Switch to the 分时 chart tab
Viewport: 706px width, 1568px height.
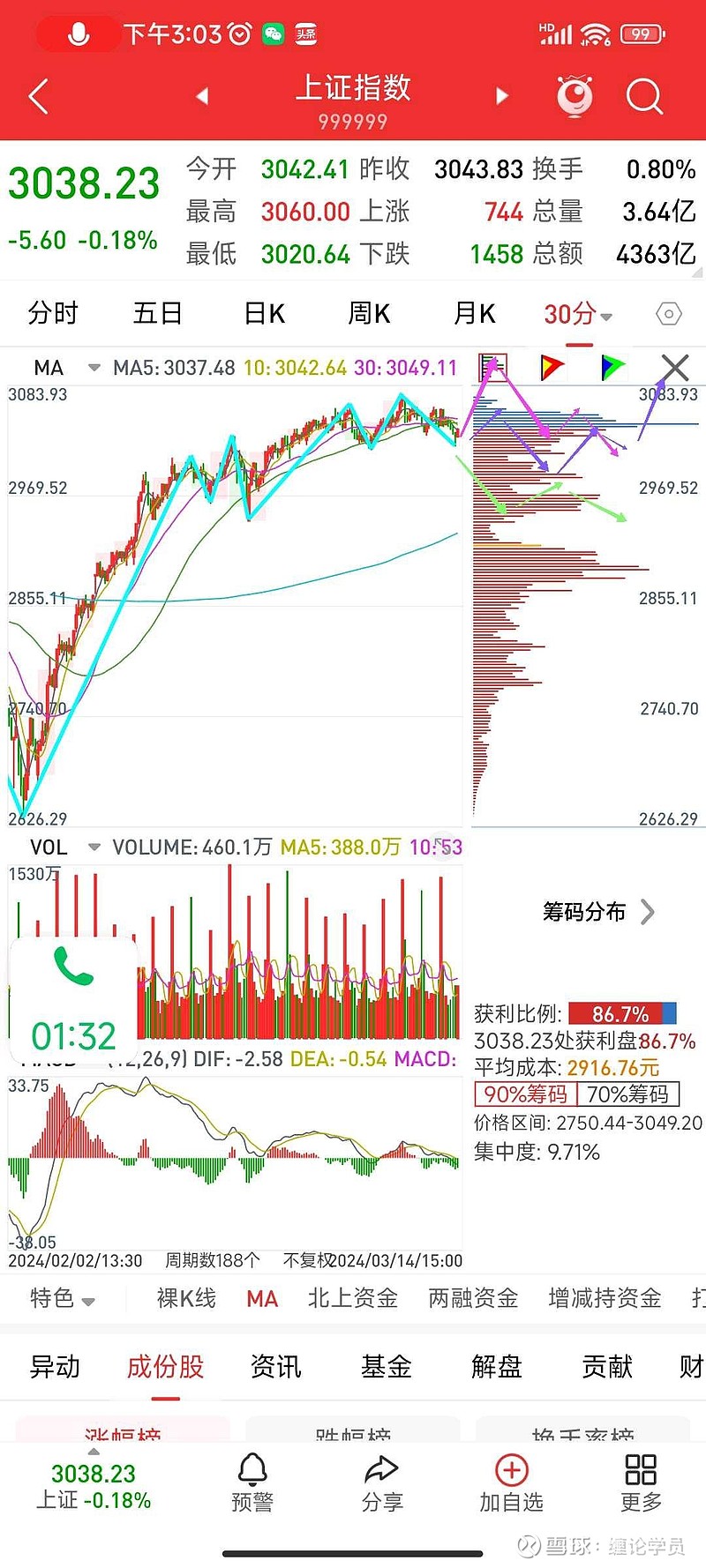53,313
